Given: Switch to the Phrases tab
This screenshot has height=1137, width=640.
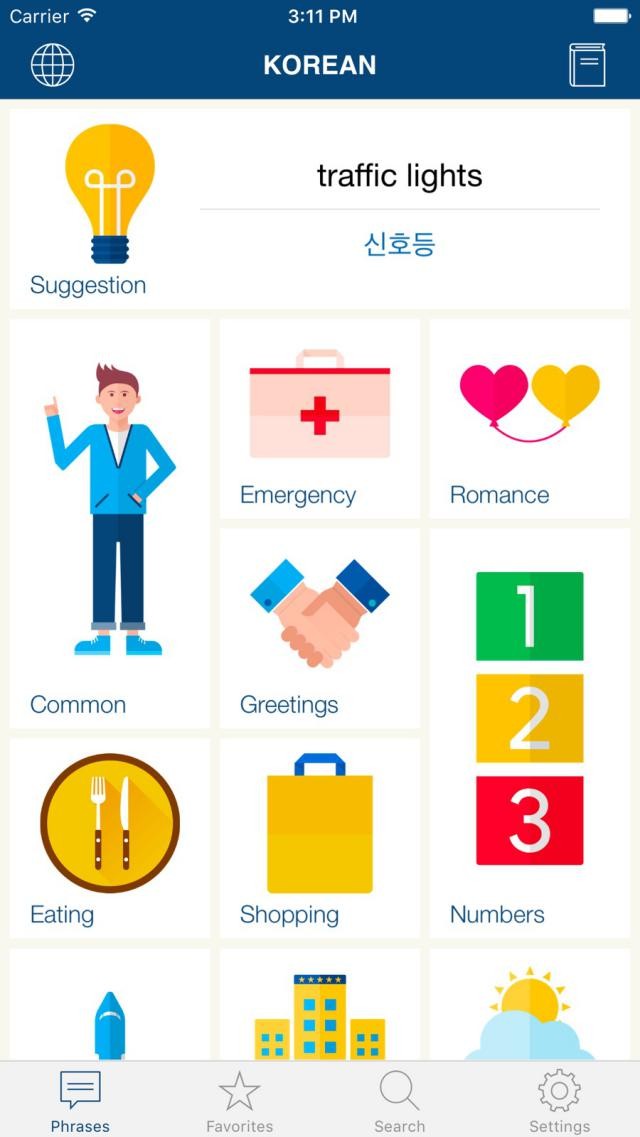Looking at the screenshot, I should tap(80, 1100).
